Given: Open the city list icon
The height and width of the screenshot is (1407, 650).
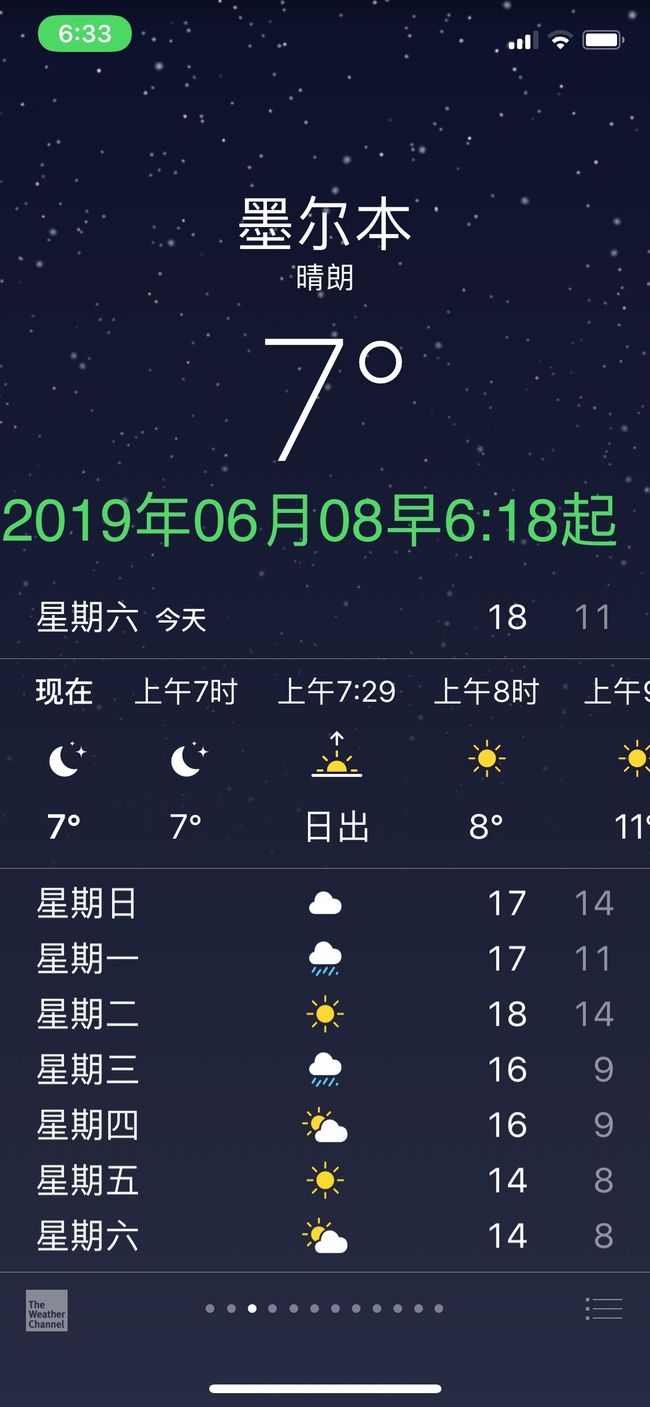Looking at the screenshot, I should pyautogui.click(x=604, y=1308).
